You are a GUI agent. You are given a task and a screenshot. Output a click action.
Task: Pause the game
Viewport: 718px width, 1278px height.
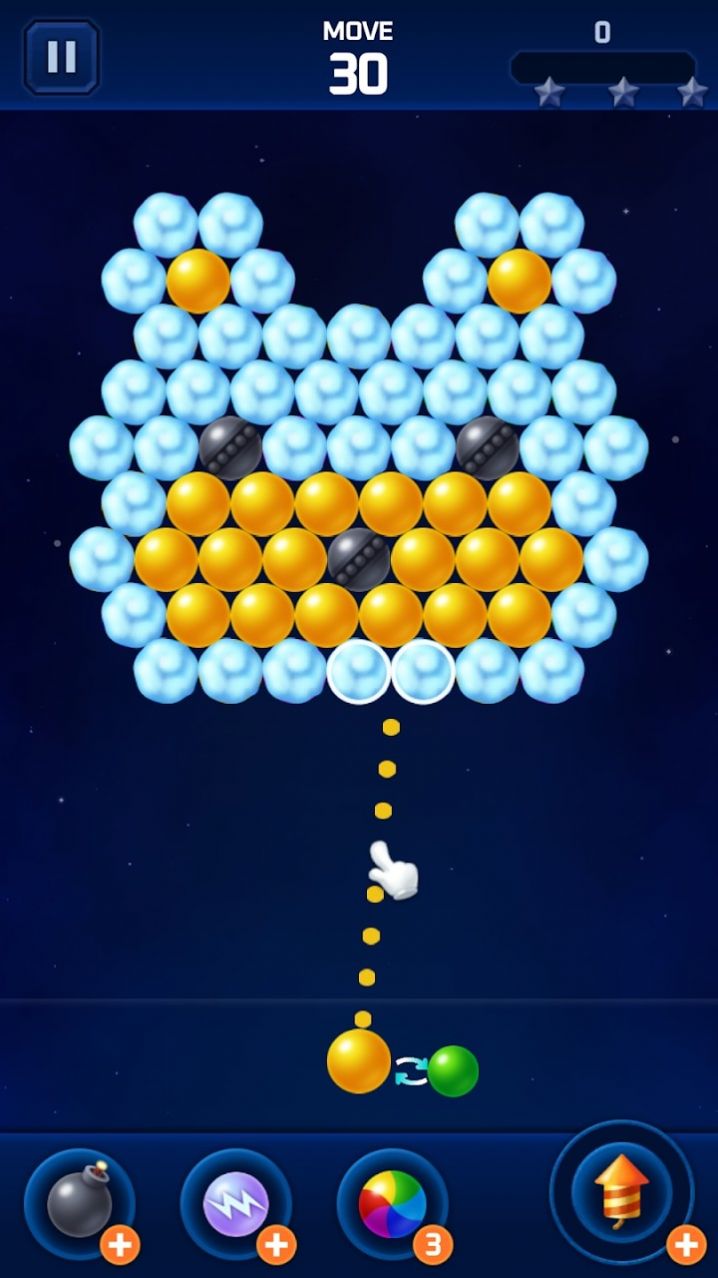point(61,57)
